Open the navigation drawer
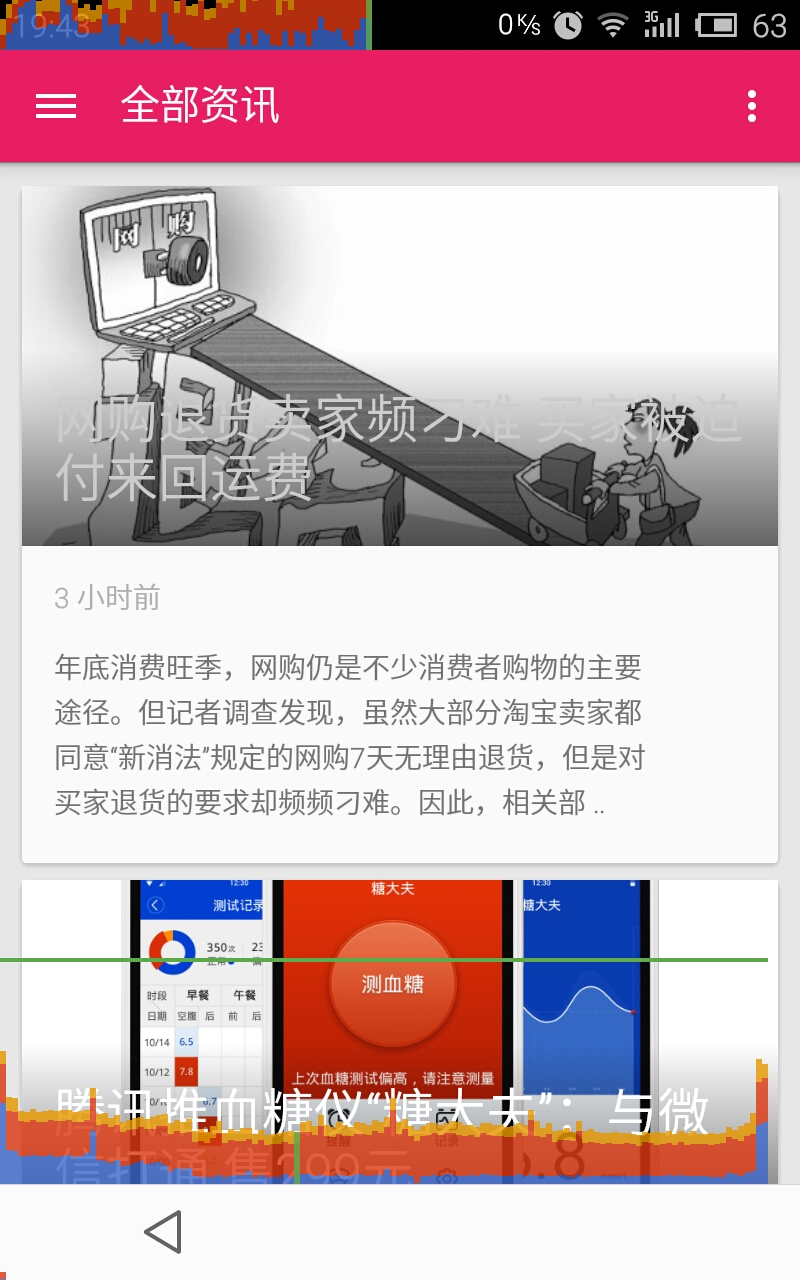Screen dimensions: 800x1280 tap(55, 105)
